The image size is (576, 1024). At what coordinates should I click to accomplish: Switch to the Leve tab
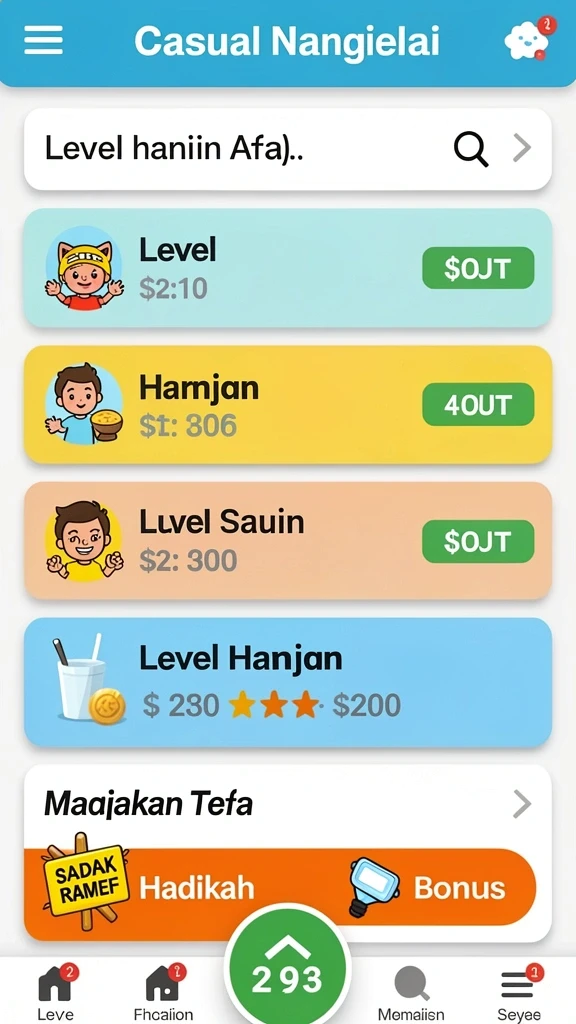56,991
